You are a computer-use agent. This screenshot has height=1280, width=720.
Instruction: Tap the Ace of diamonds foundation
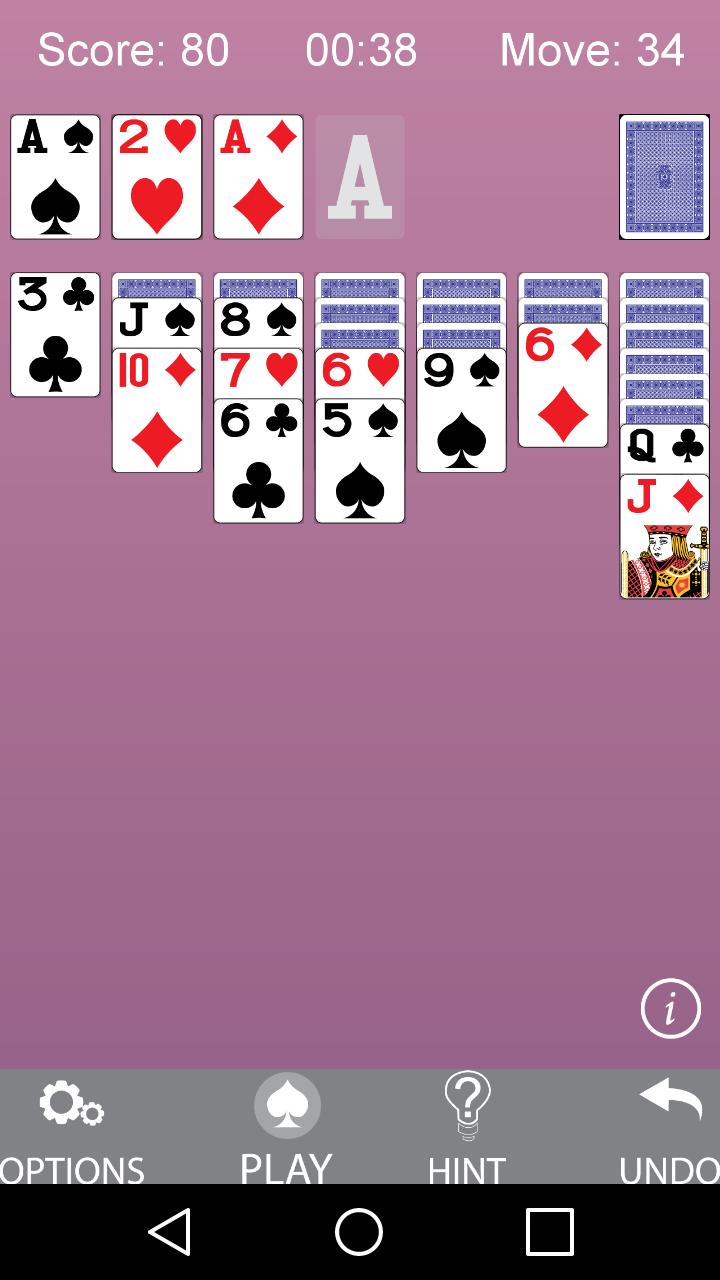258,177
